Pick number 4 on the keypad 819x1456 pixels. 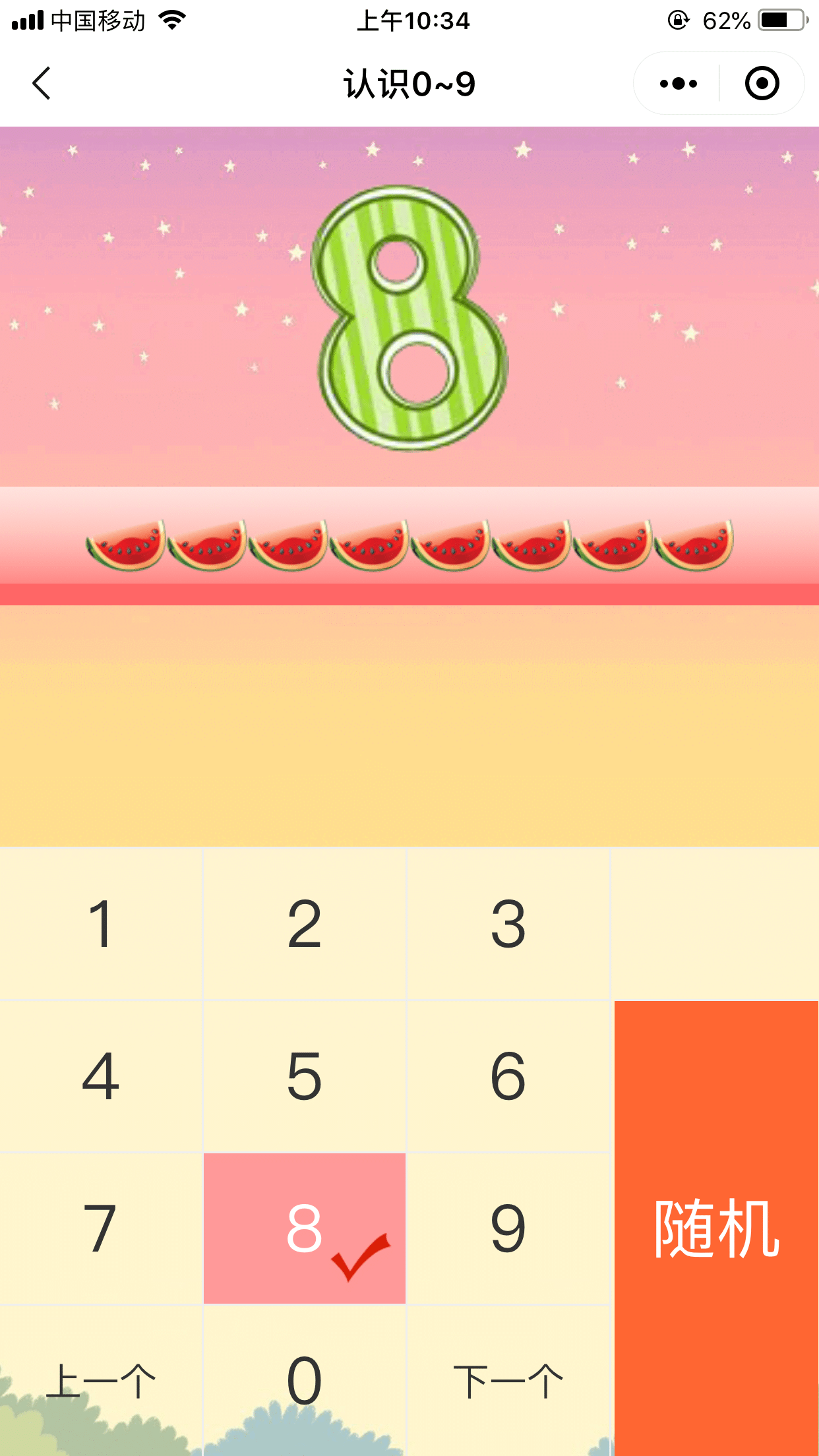coord(101,1076)
